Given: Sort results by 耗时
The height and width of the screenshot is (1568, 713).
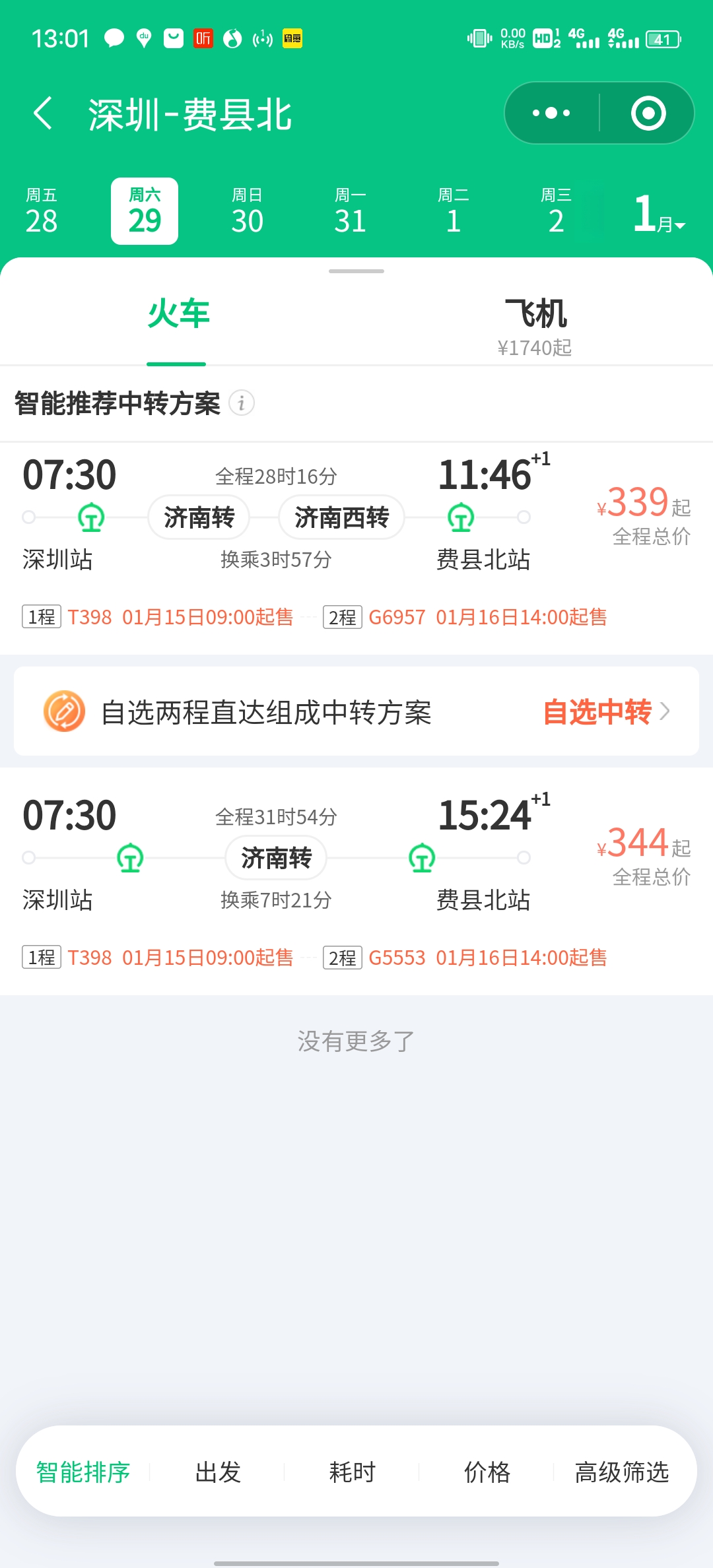Looking at the screenshot, I should tap(353, 1472).
